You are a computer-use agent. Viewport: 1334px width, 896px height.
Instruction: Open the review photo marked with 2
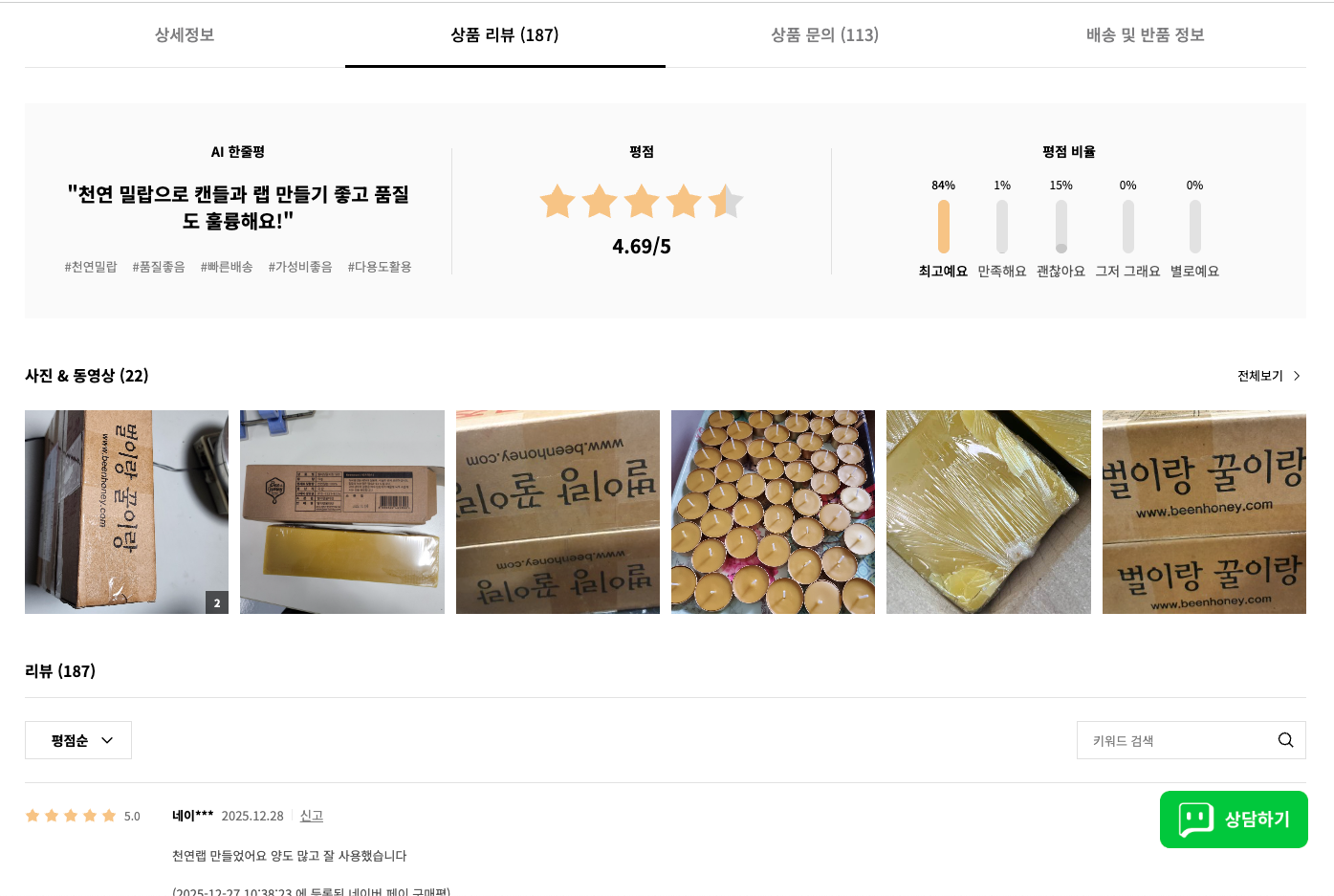(126, 512)
